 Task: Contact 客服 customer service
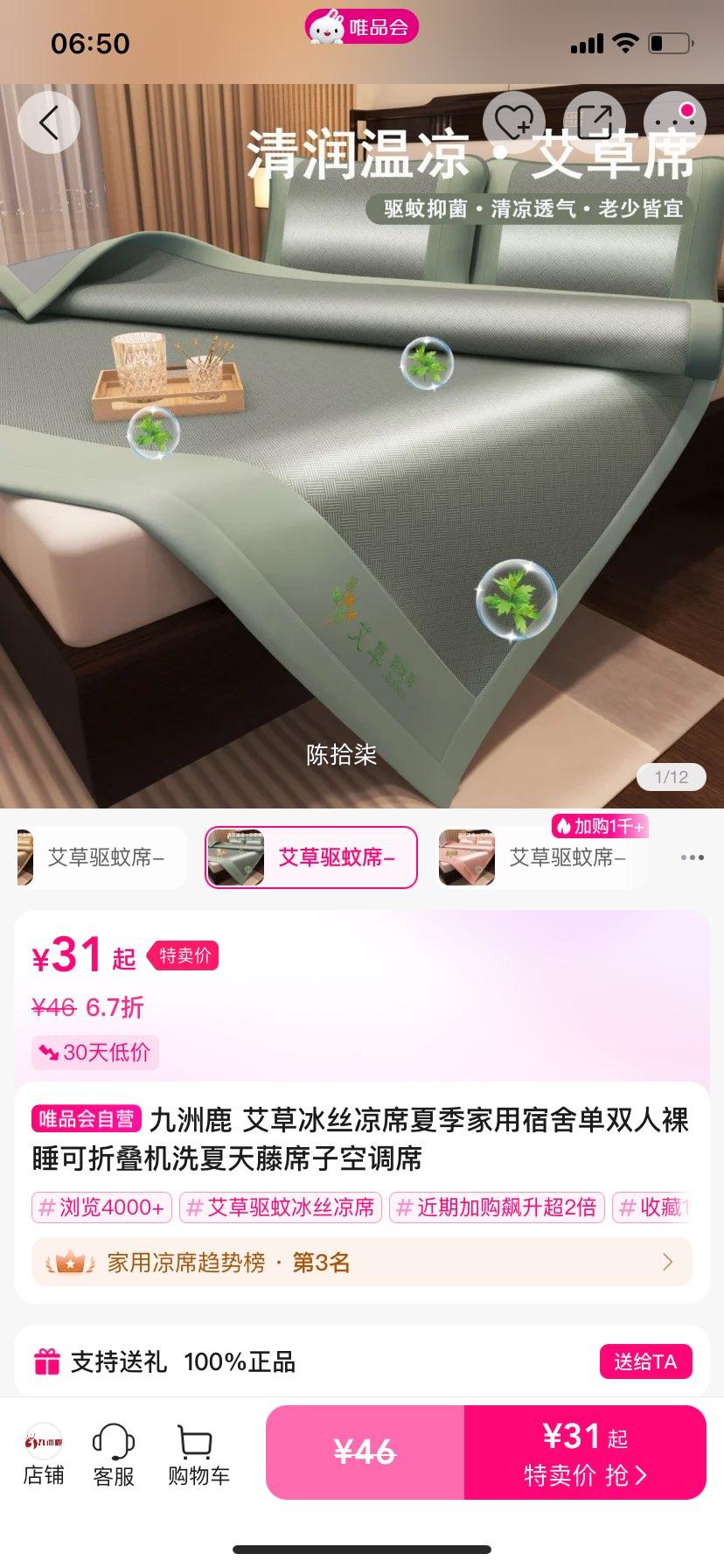coord(114,1456)
